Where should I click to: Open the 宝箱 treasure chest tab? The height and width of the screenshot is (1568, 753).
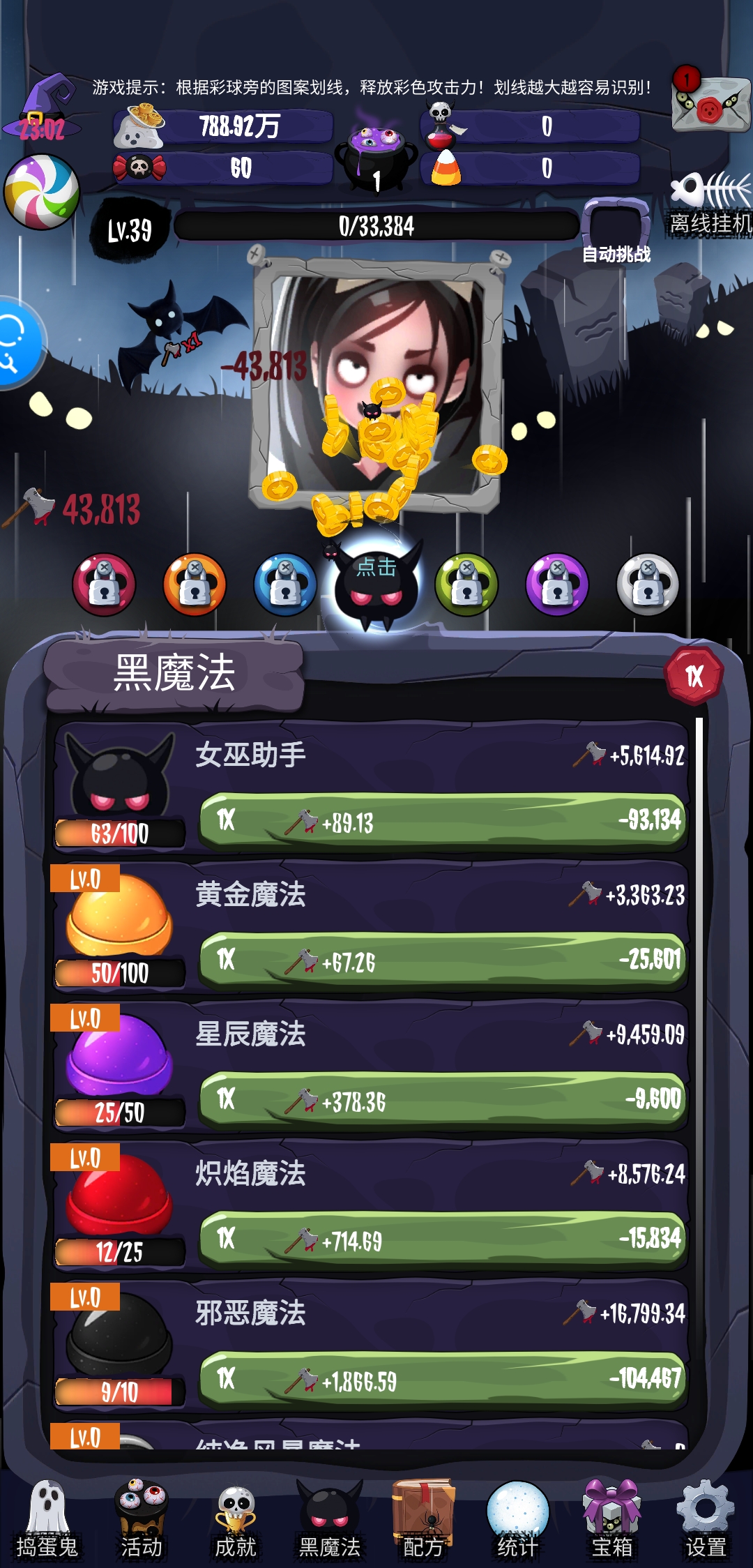point(612,1520)
